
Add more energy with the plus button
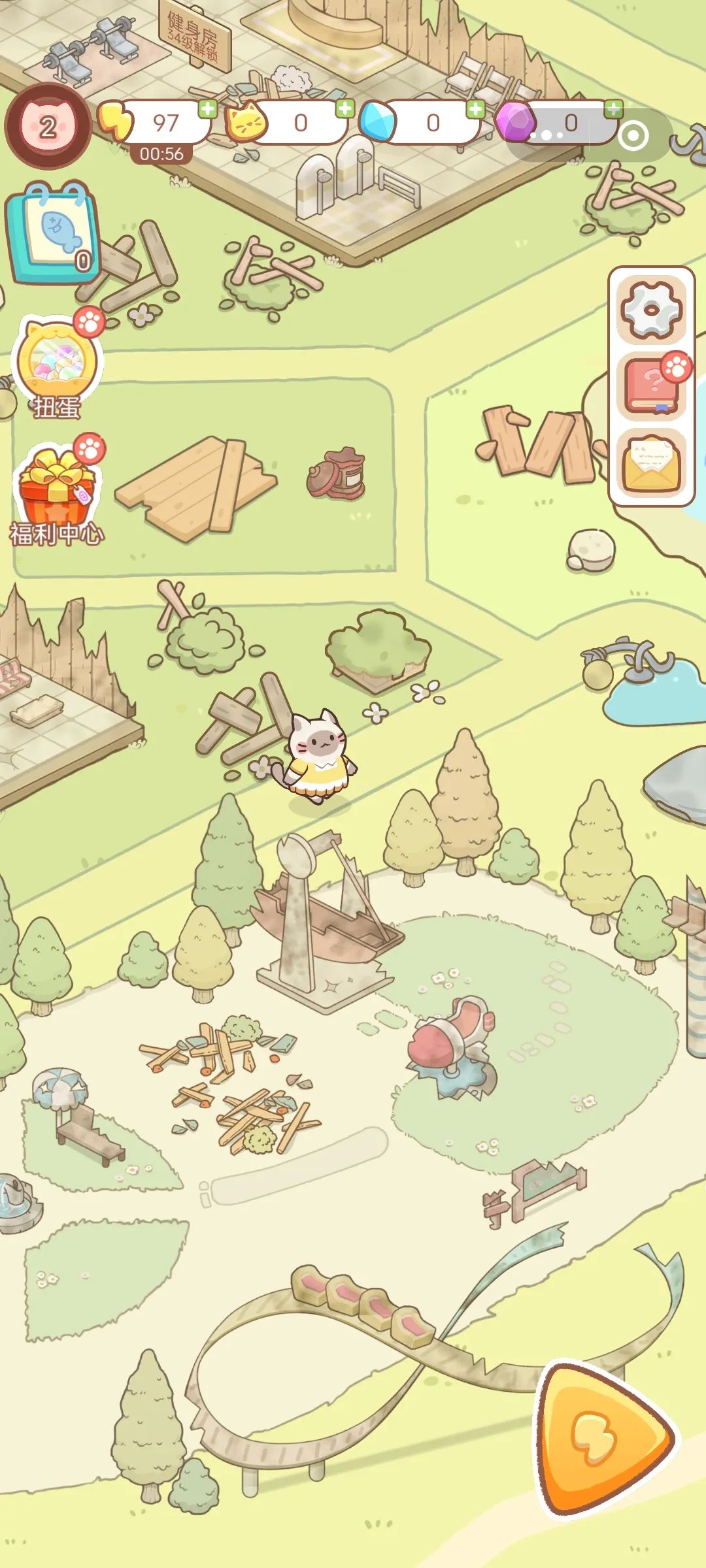tap(207, 109)
